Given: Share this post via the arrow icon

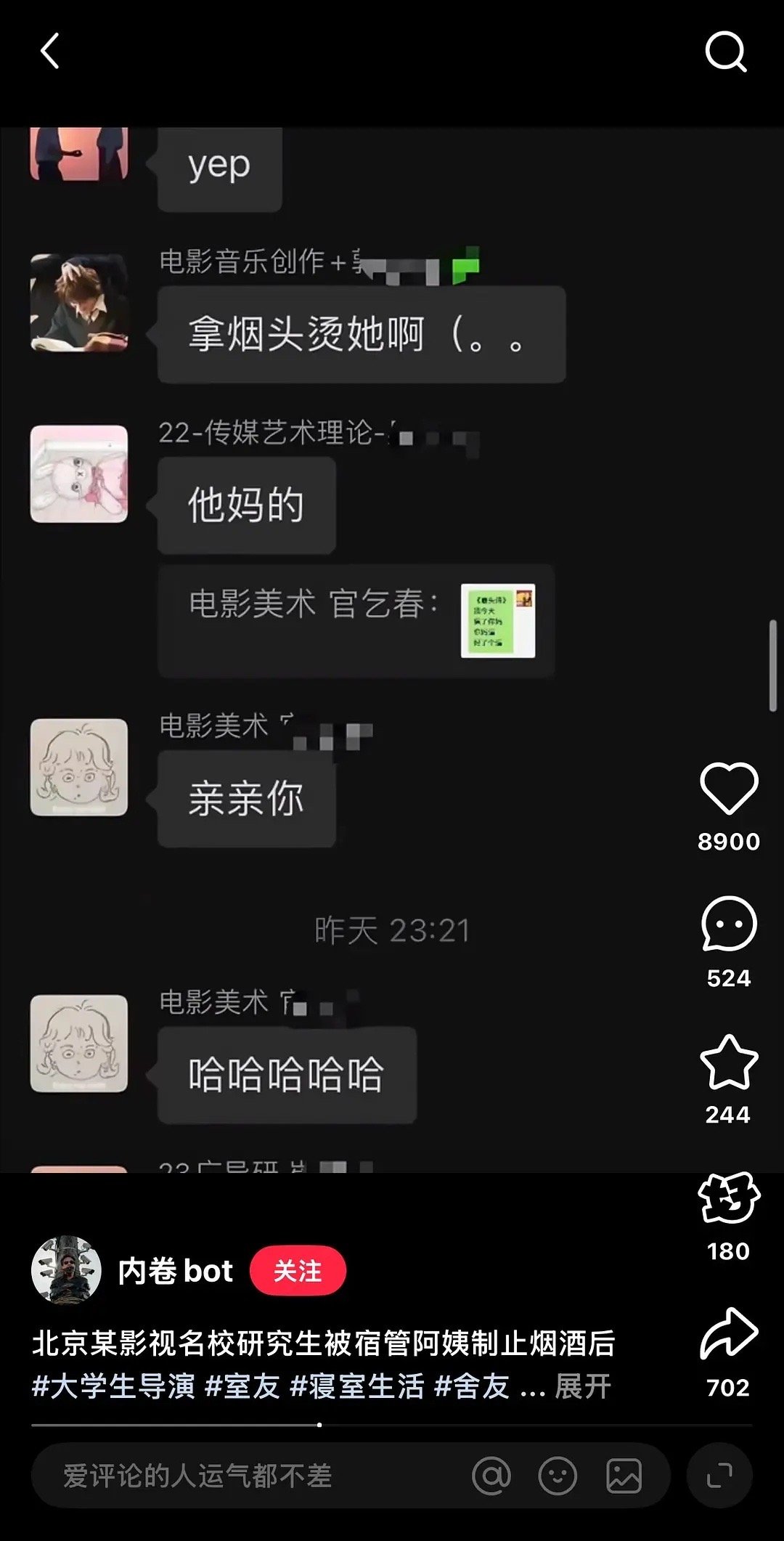Looking at the screenshot, I should (x=728, y=1335).
